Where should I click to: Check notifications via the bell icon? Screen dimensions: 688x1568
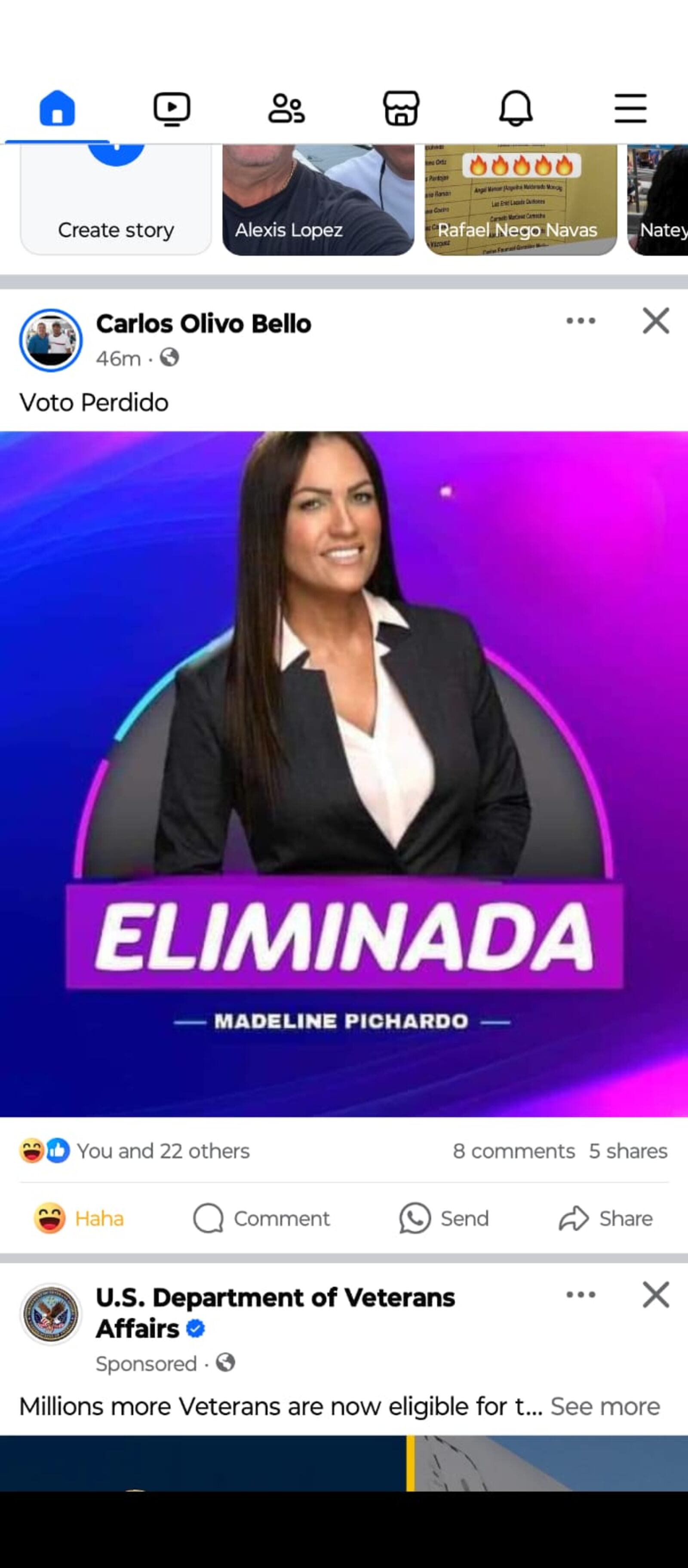pyautogui.click(x=516, y=108)
